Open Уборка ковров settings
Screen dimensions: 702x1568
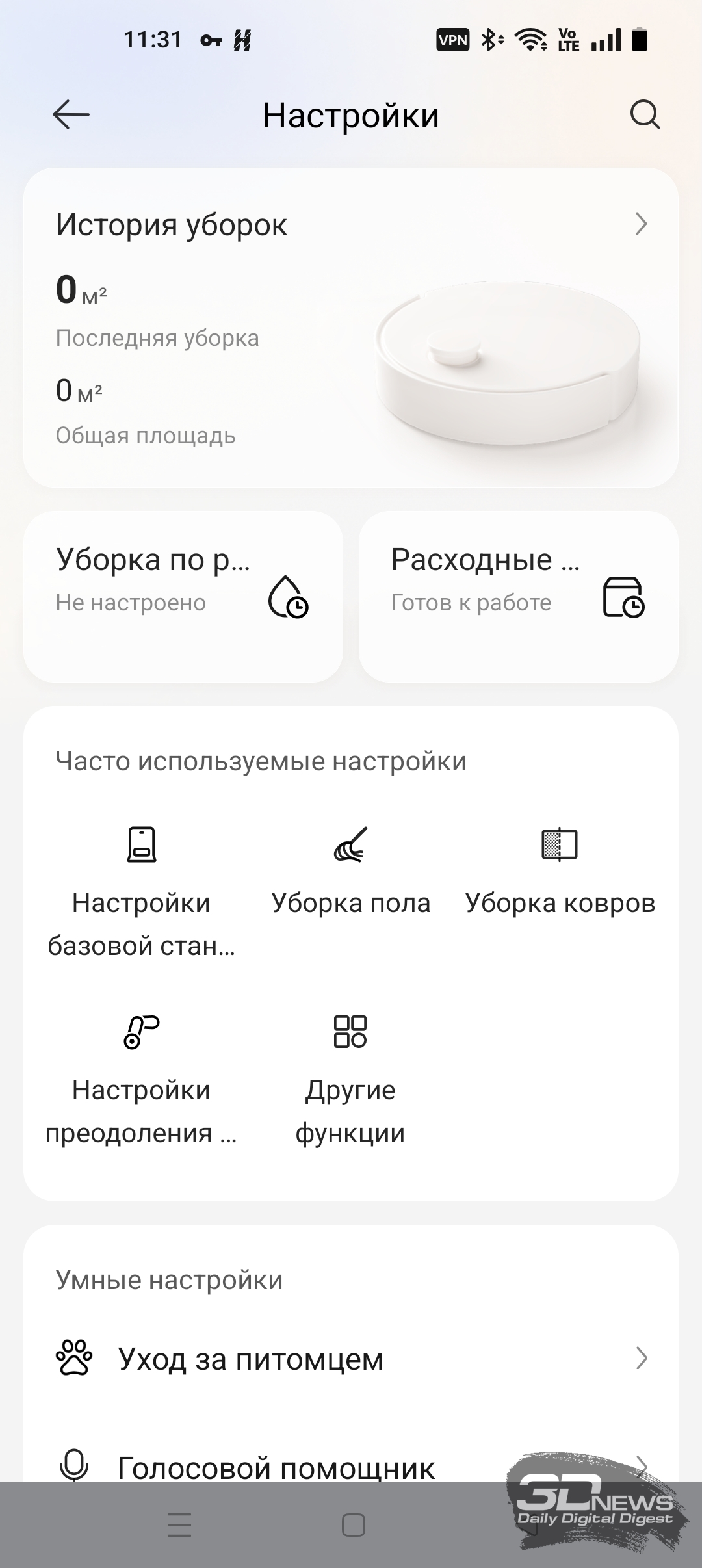click(560, 870)
